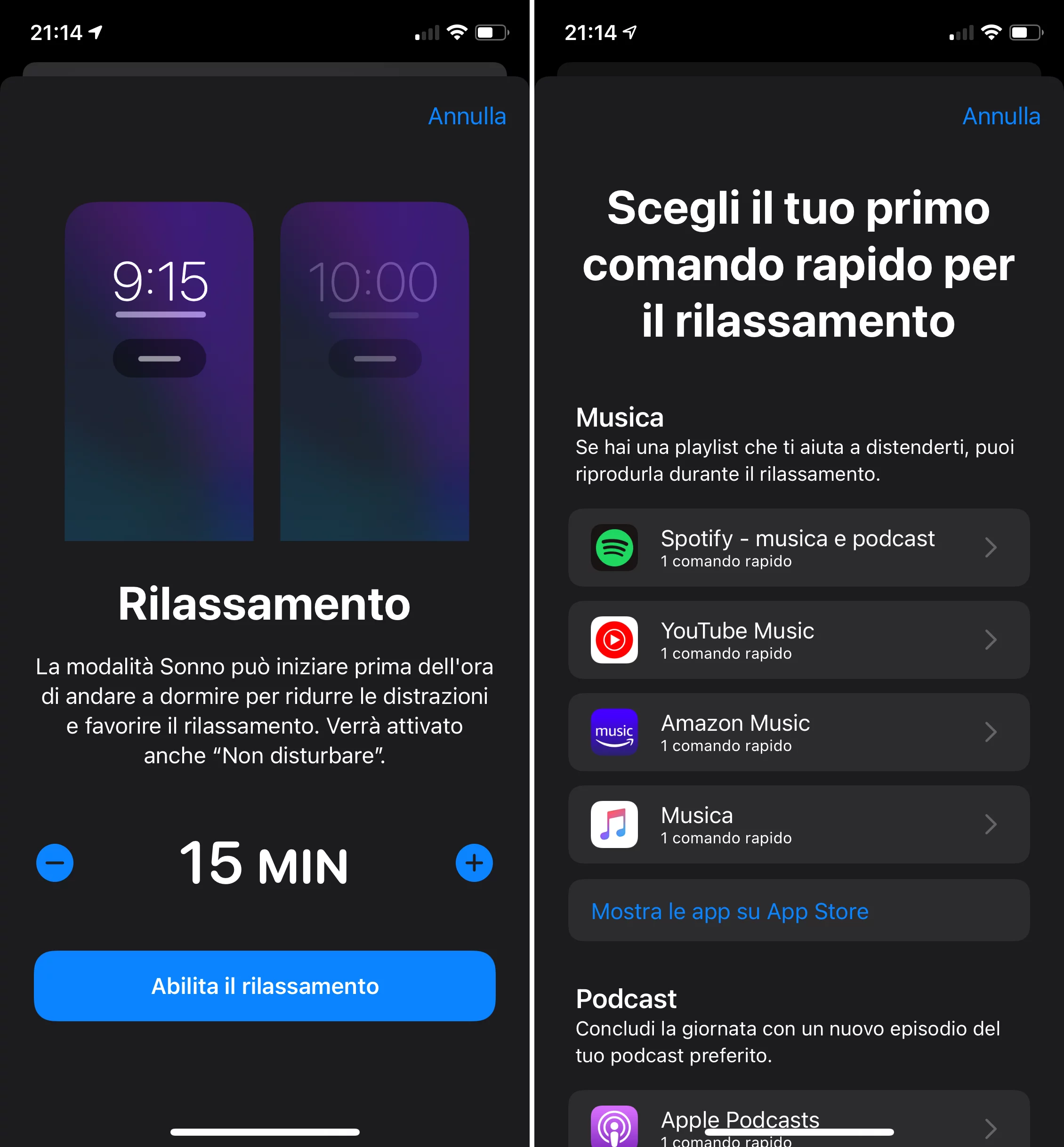Increase wind down time with plus button
This screenshot has height=1147, width=1064.
coord(474,863)
